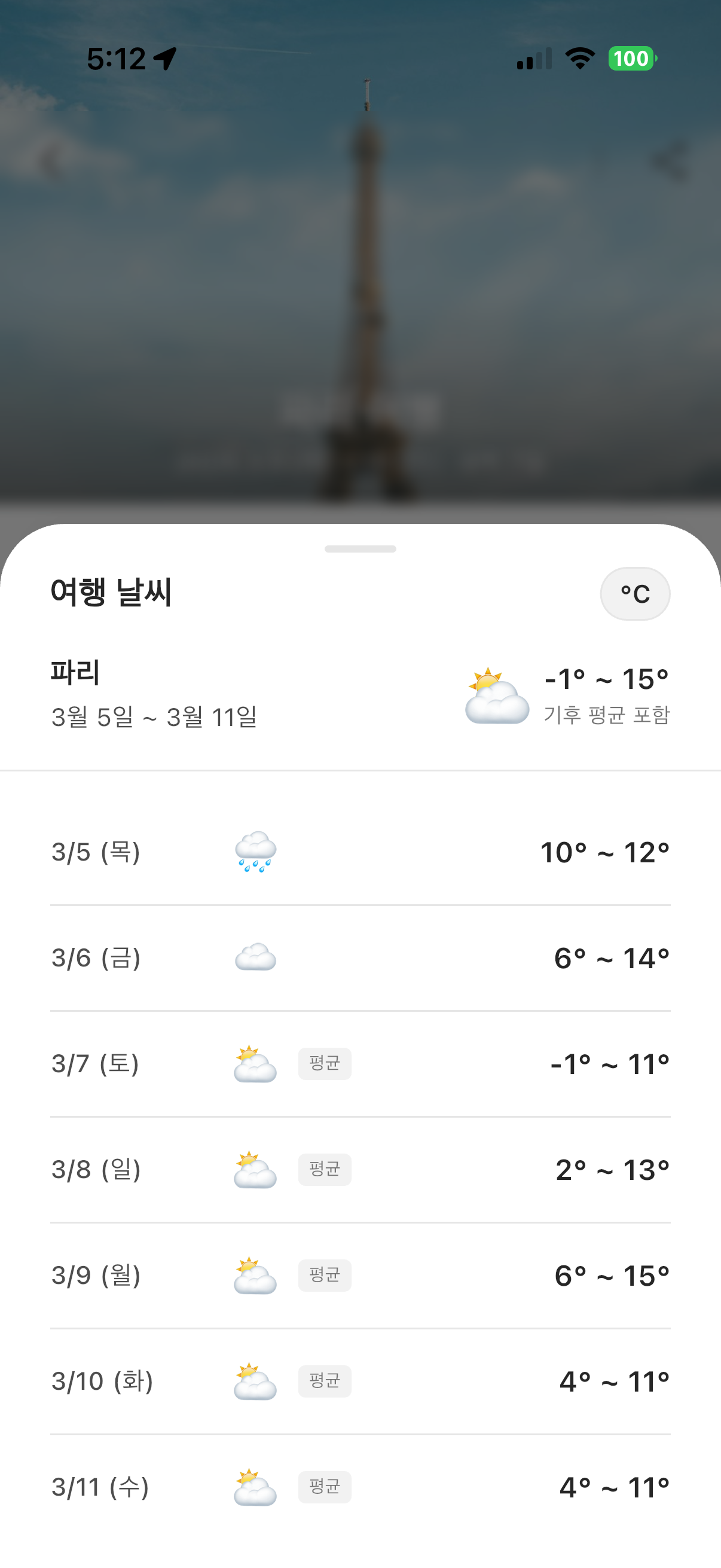Tap the green 100 battery indicator
Screen dimensions: 721x1568
coord(630,59)
